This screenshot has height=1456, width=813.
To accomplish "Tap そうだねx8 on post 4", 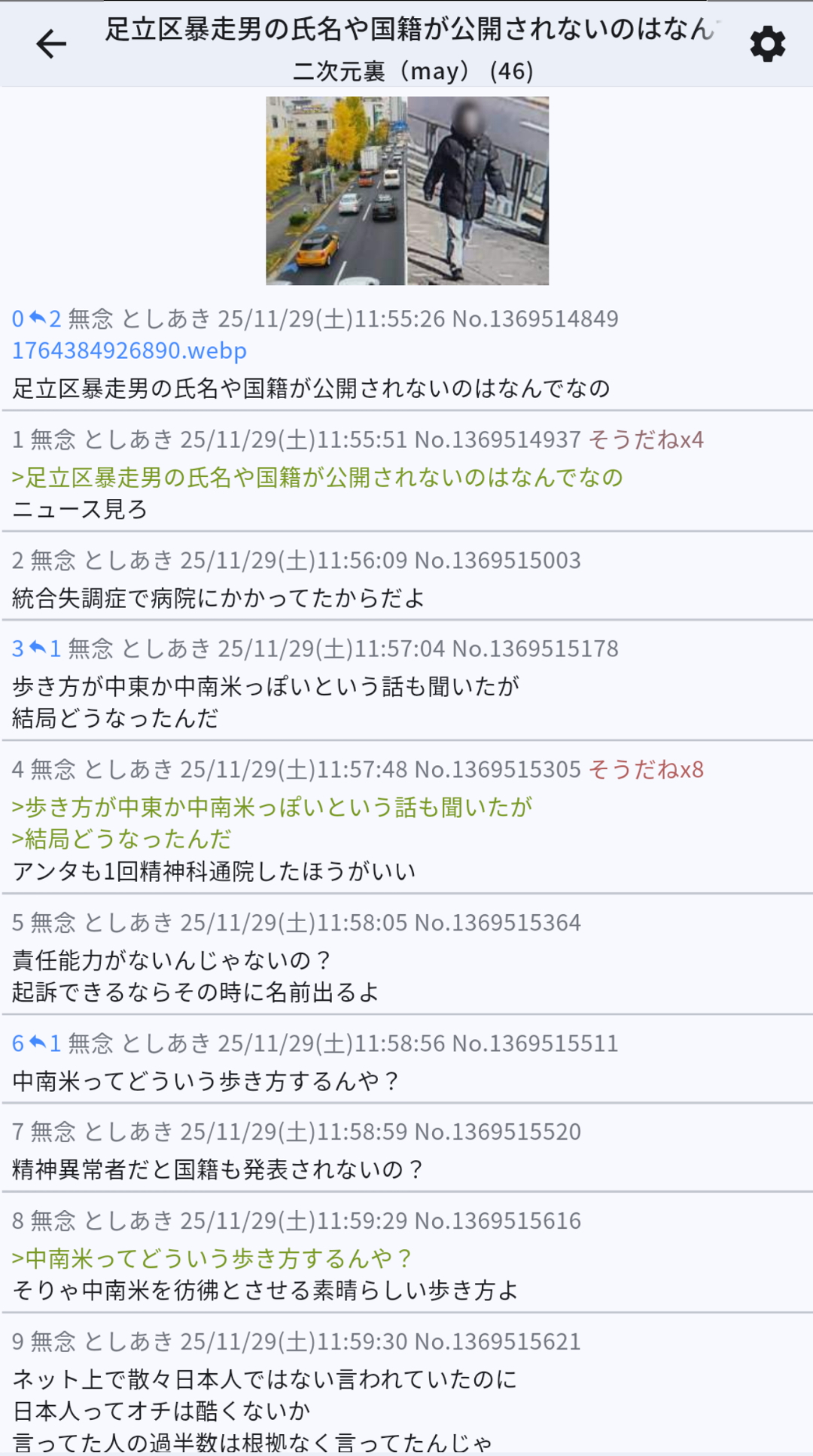I will pyautogui.click(x=646, y=770).
